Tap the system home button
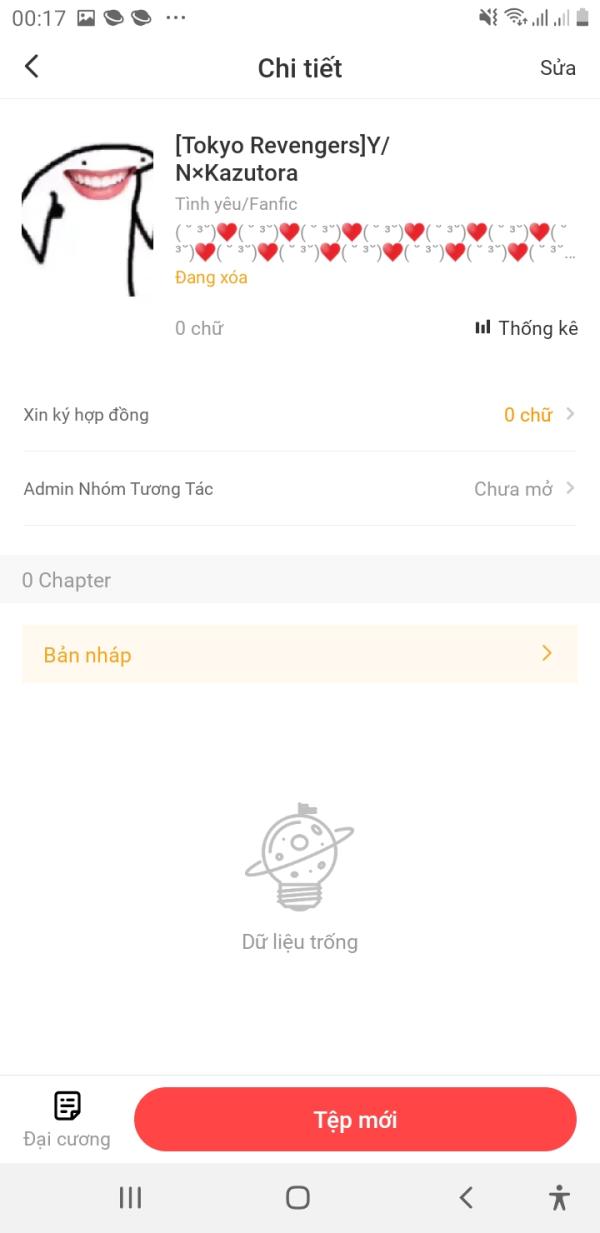This screenshot has width=600, height=1233. [x=298, y=1198]
